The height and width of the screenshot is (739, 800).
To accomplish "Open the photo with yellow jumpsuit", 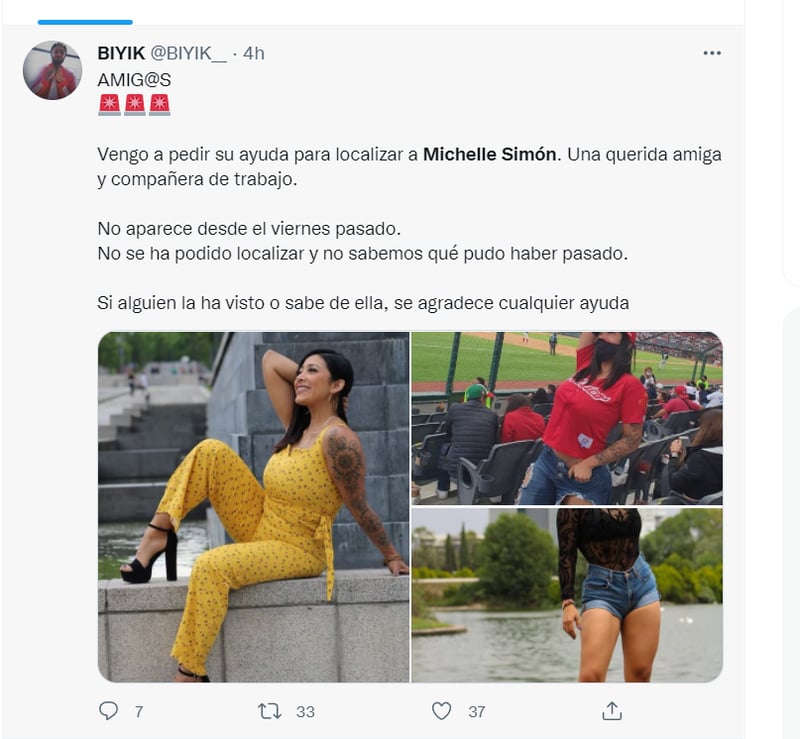I will click(x=253, y=507).
